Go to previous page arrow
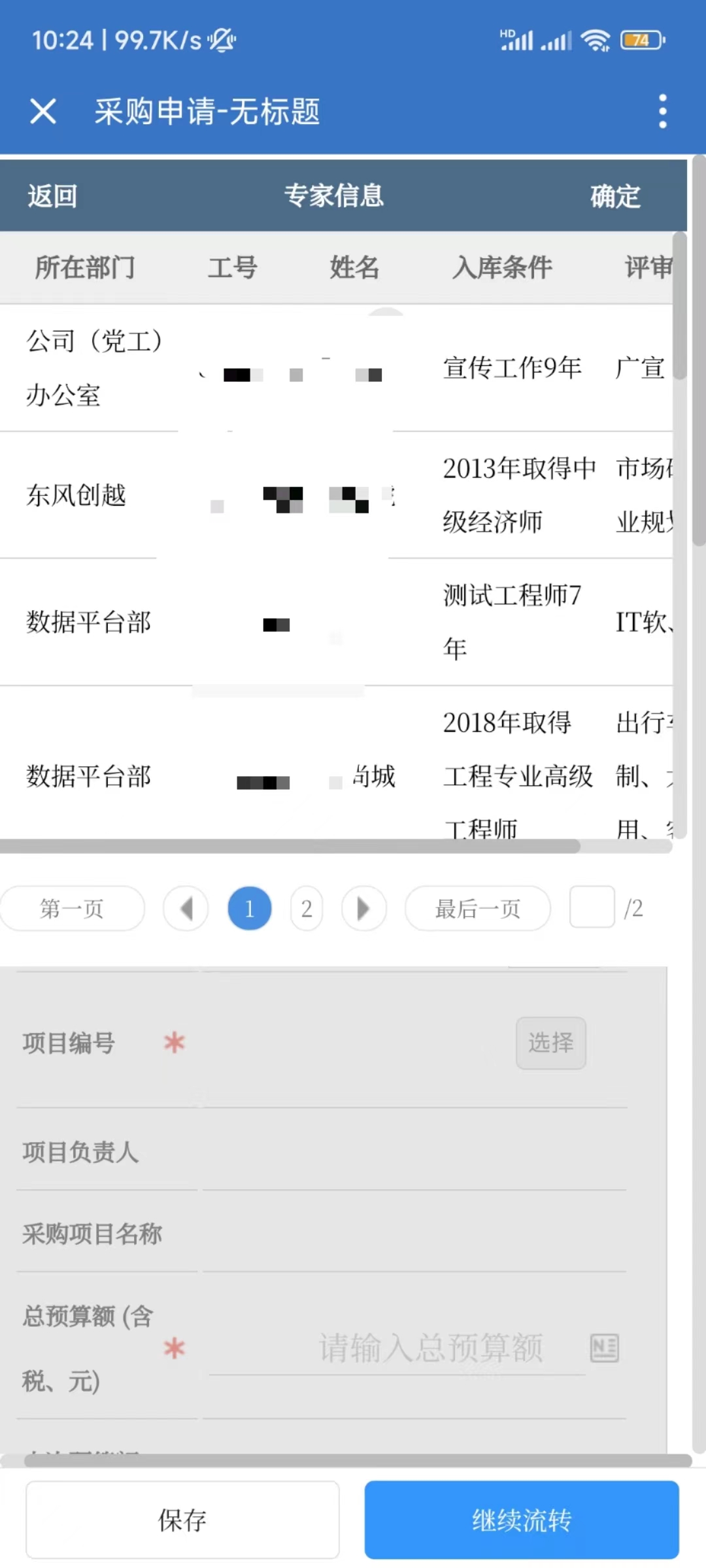The image size is (706, 1568). pos(186,908)
